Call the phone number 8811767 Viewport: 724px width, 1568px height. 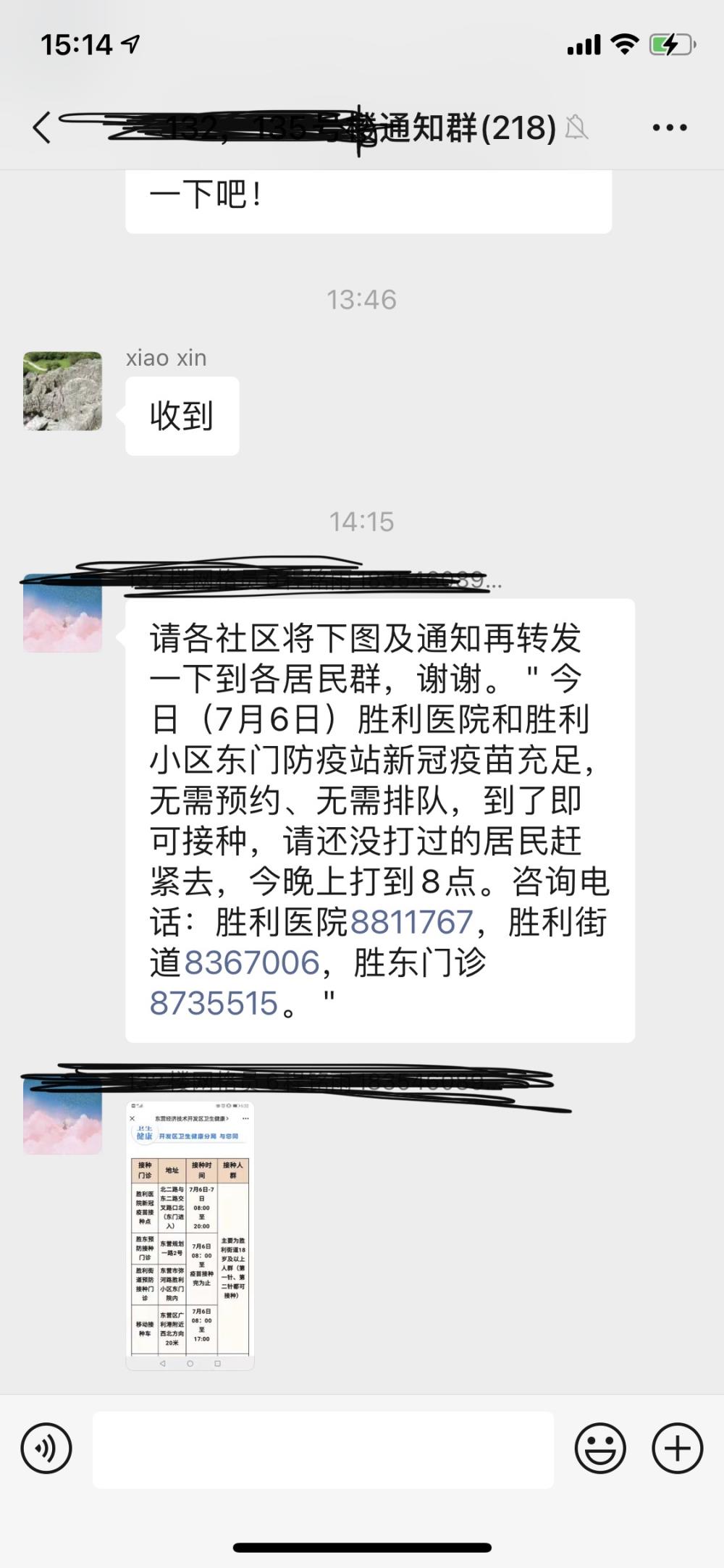click(411, 923)
